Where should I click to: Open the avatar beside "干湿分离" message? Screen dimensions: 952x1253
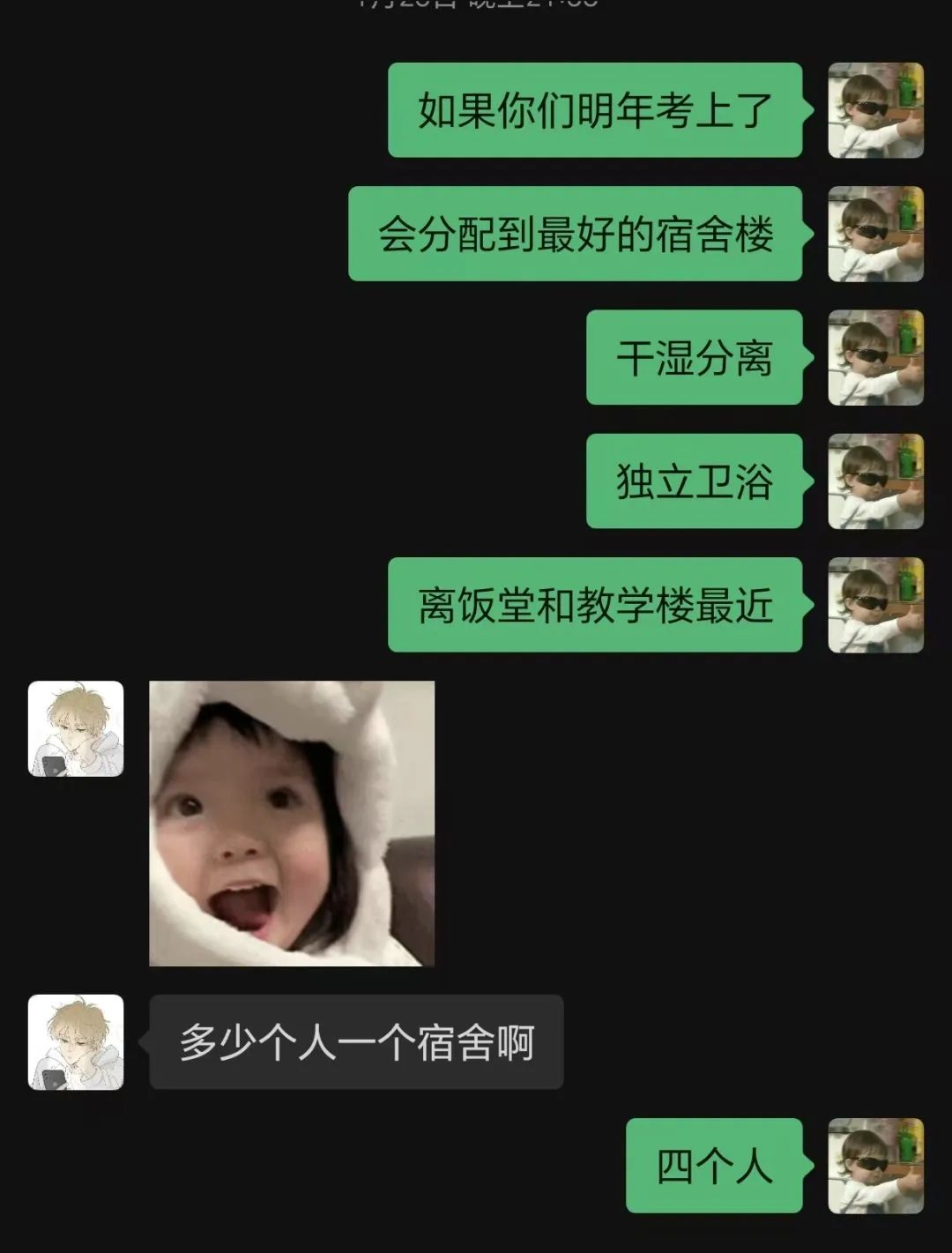(x=875, y=357)
